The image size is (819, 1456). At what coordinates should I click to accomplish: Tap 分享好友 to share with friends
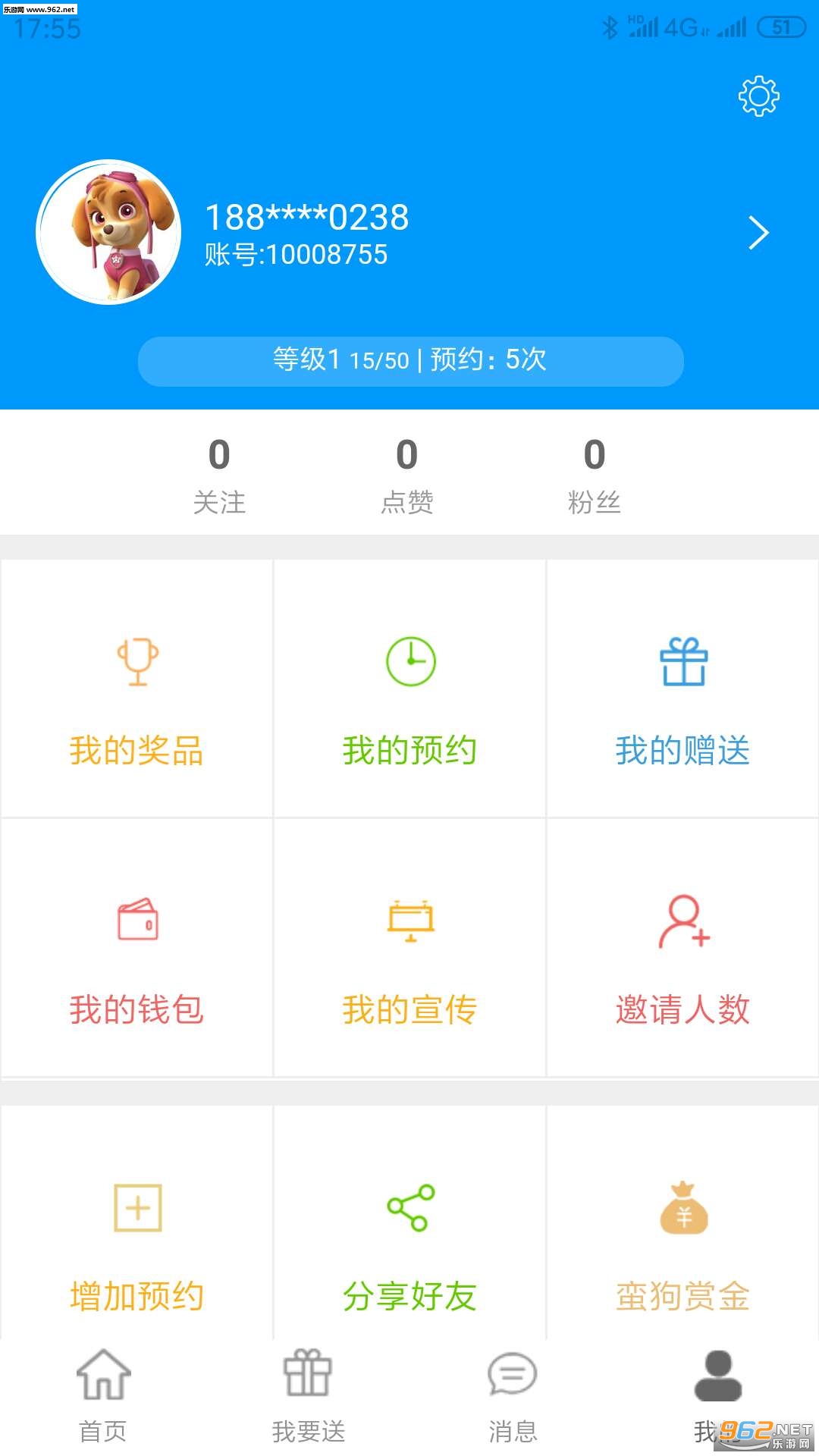click(x=409, y=1236)
